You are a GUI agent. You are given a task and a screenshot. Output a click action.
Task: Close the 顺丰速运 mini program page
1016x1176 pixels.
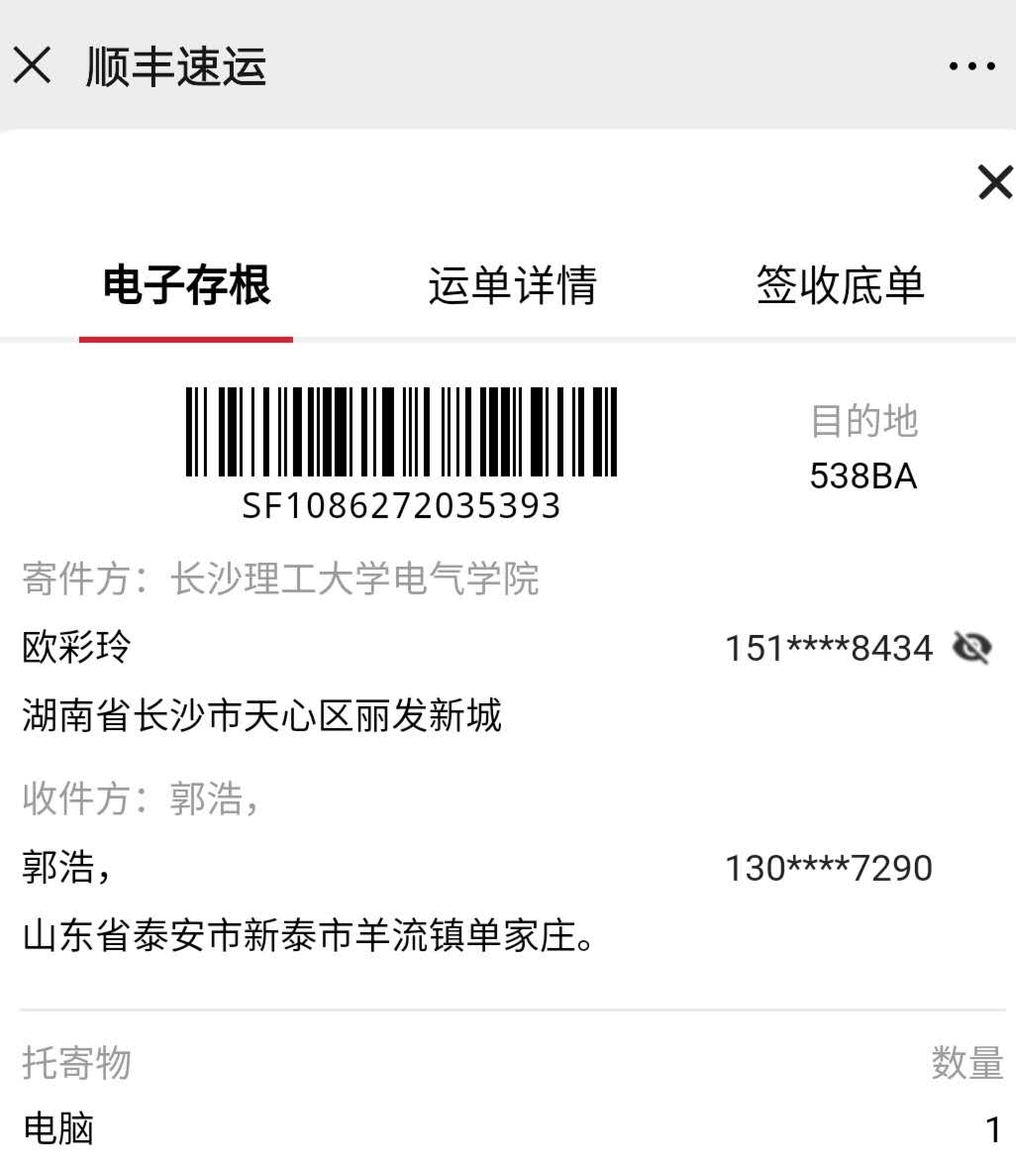pos(33,66)
